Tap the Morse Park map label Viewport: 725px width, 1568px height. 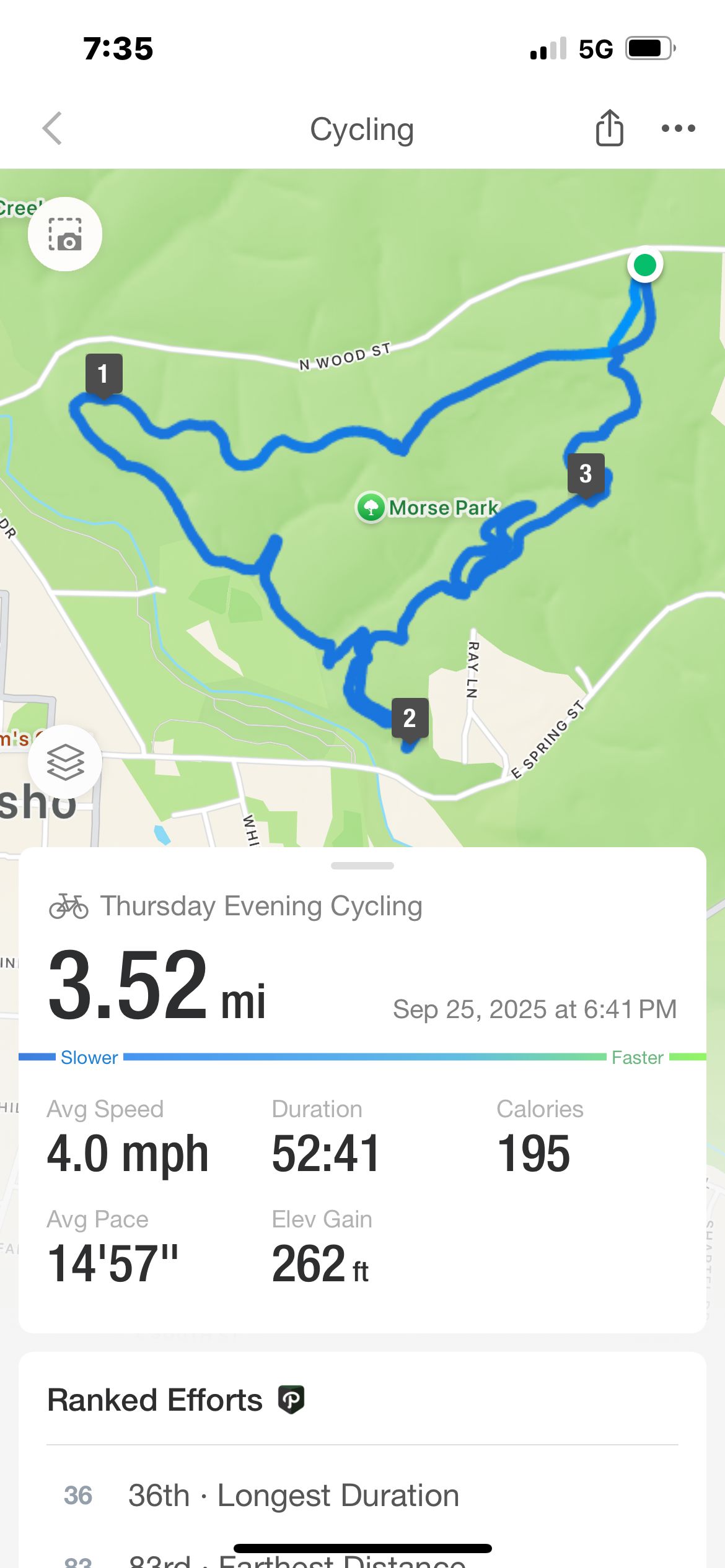[x=427, y=507]
